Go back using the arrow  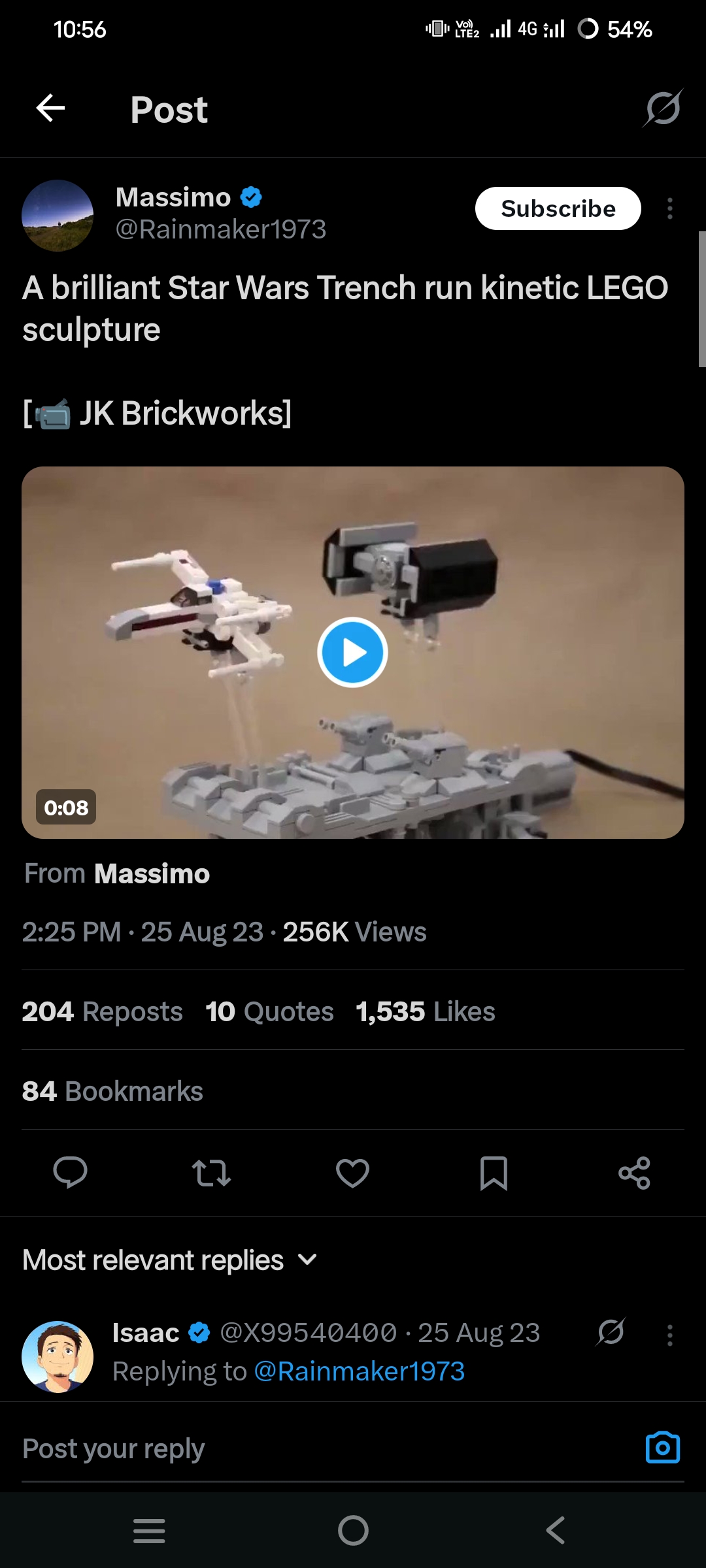point(50,108)
